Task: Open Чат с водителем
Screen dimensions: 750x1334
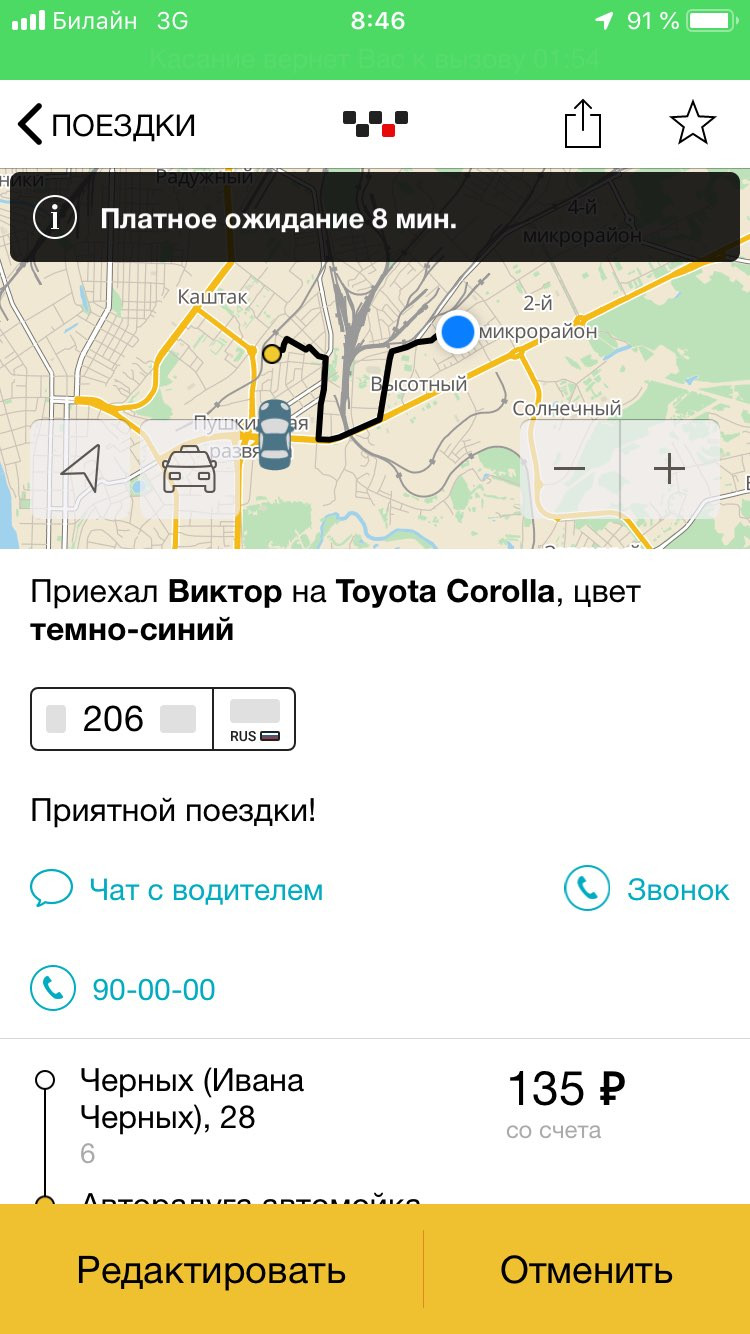Action: [x=178, y=889]
